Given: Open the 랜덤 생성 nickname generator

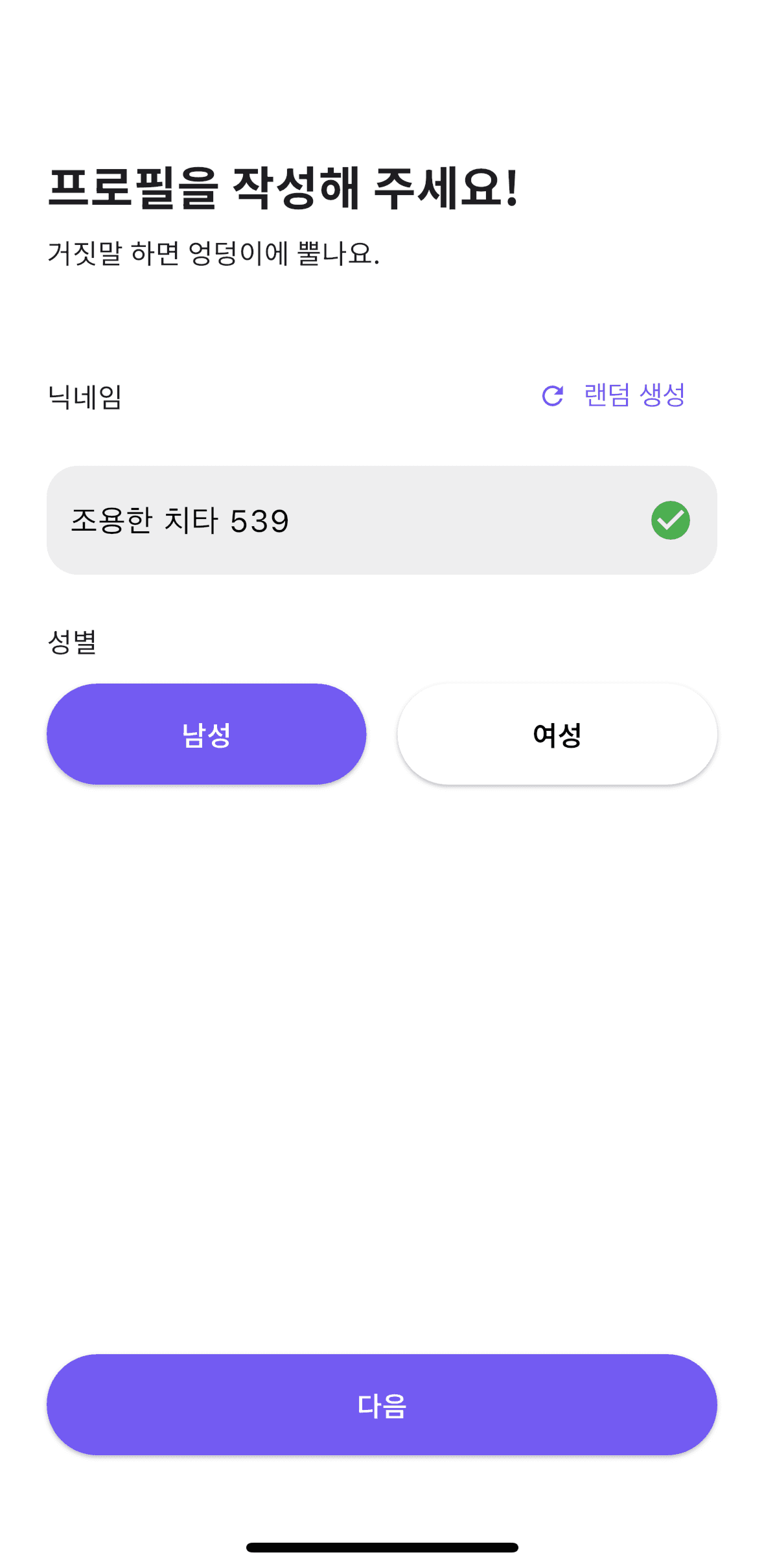Looking at the screenshot, I should [633, 395].
